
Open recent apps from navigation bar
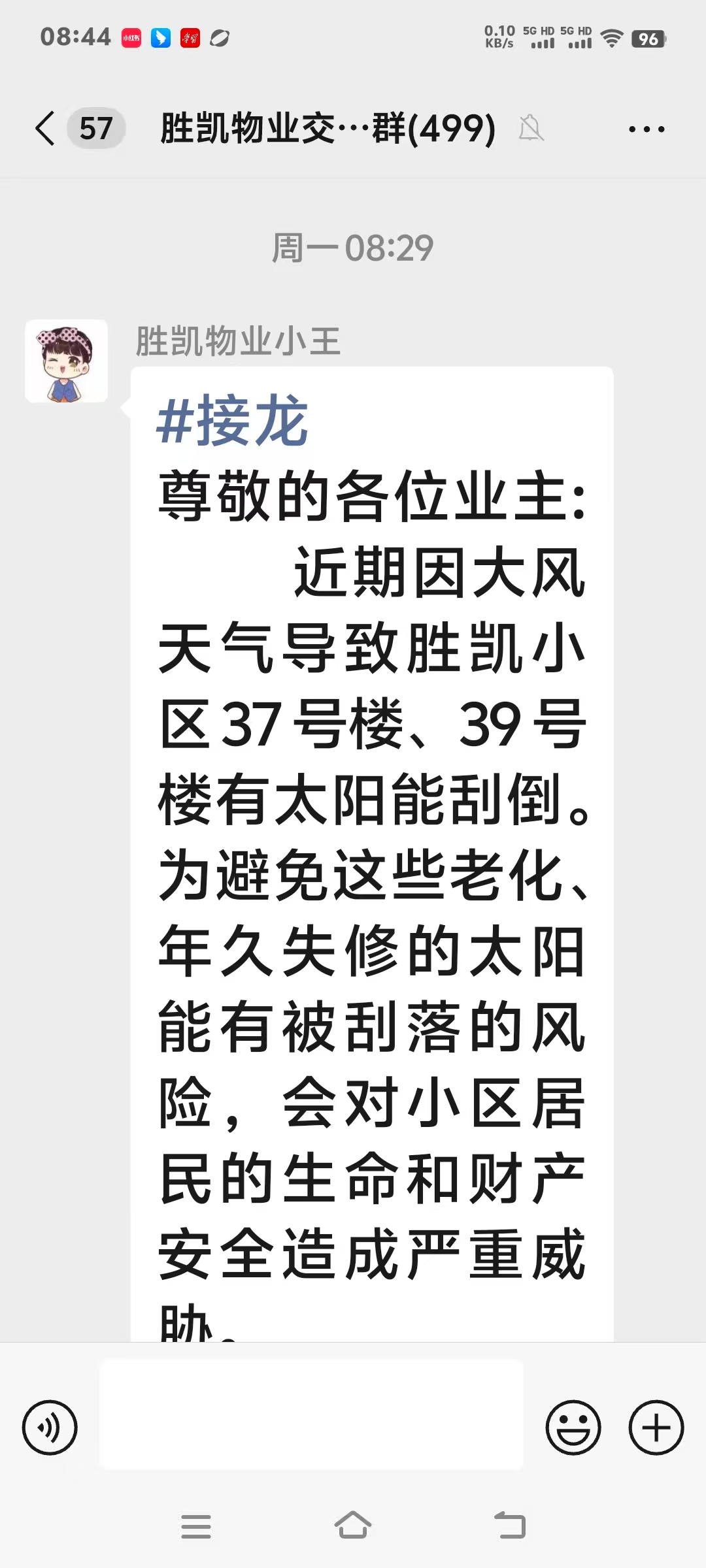pos(196,1526)
